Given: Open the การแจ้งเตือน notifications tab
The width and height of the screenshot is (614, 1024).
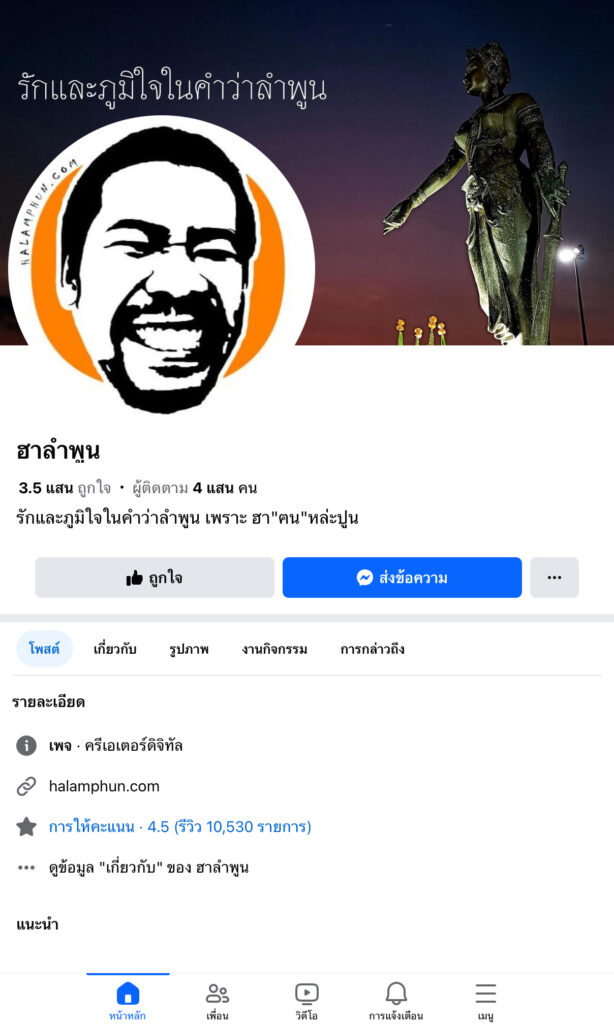Looking at the screenshot, I should (x=396, y=1000).
